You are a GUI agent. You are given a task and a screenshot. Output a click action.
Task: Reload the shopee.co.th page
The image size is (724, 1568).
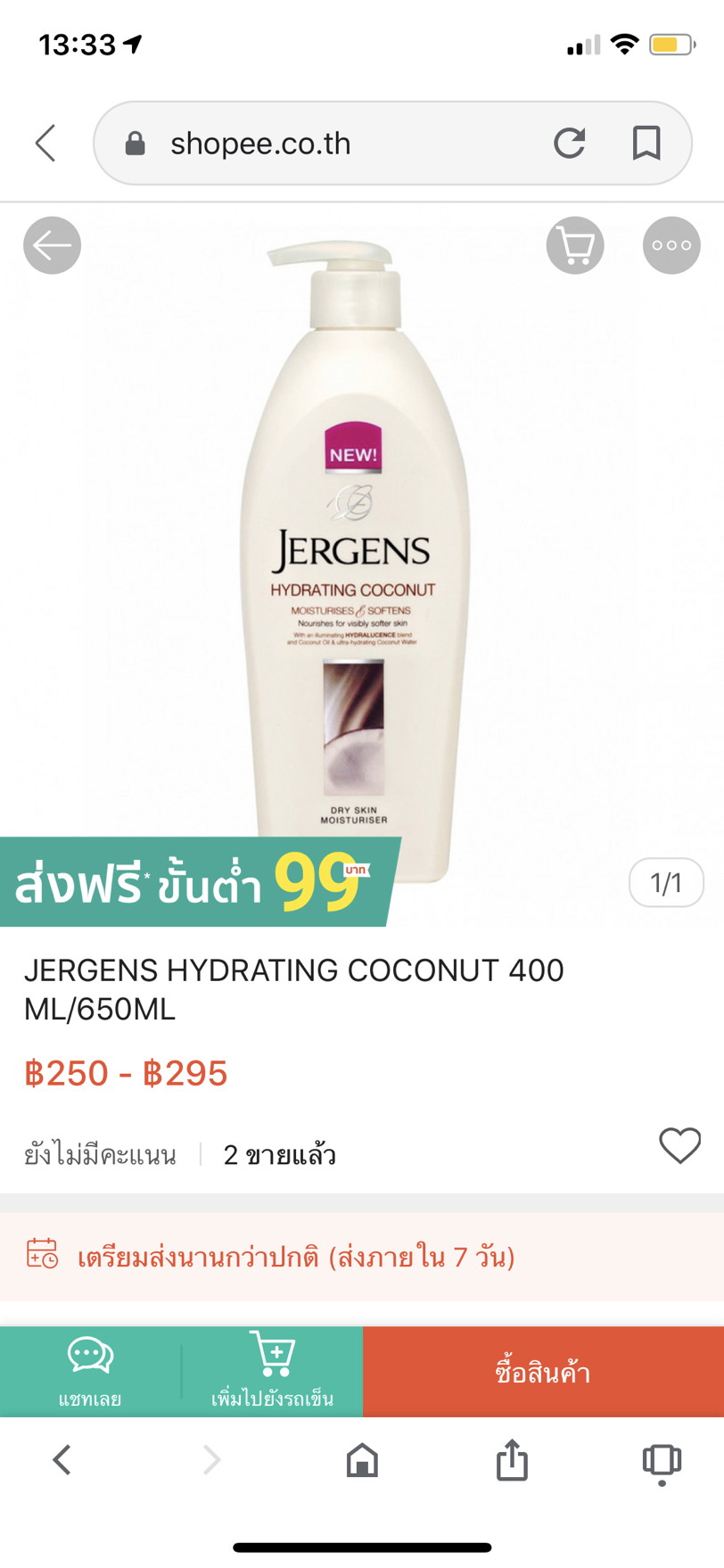click(x=569, y=143)
